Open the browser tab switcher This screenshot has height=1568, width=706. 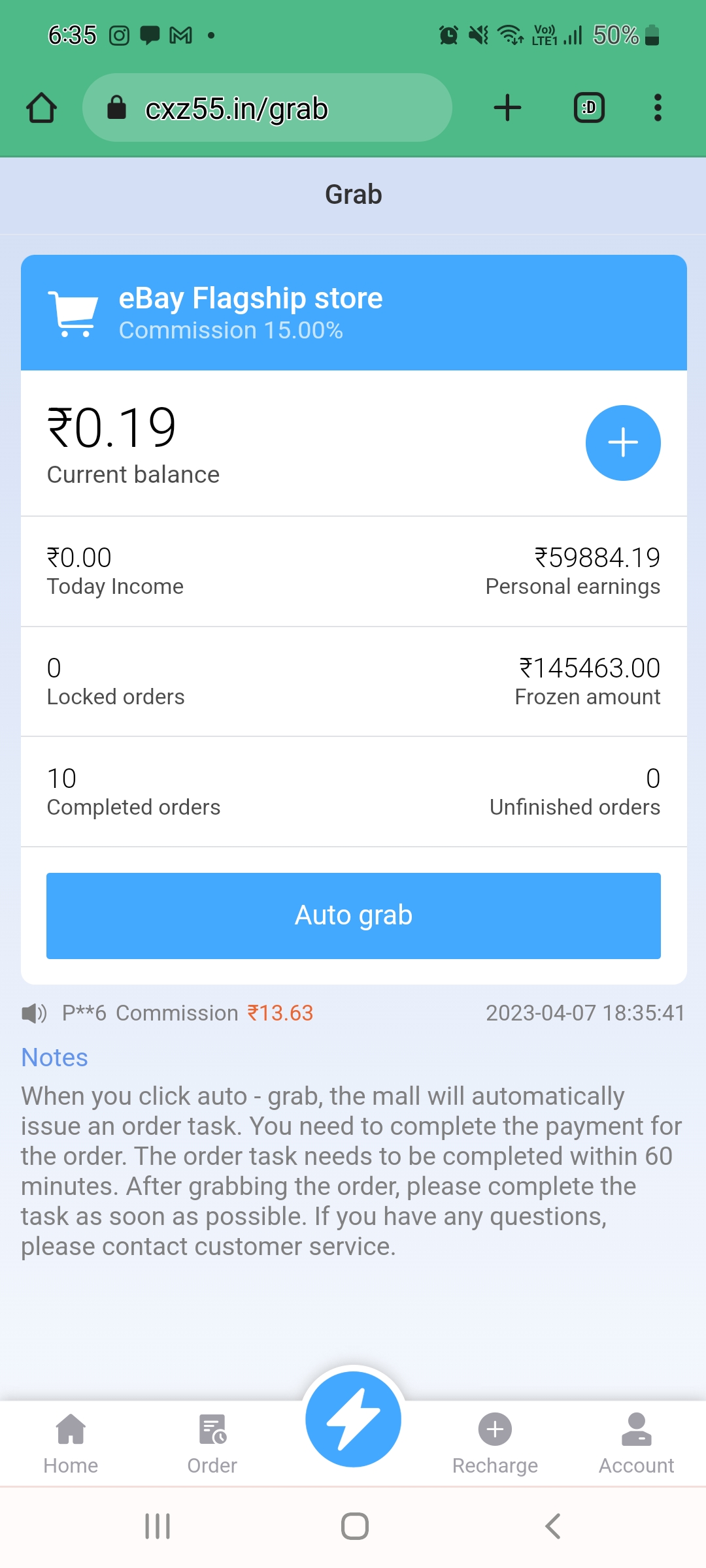point(589,108)
